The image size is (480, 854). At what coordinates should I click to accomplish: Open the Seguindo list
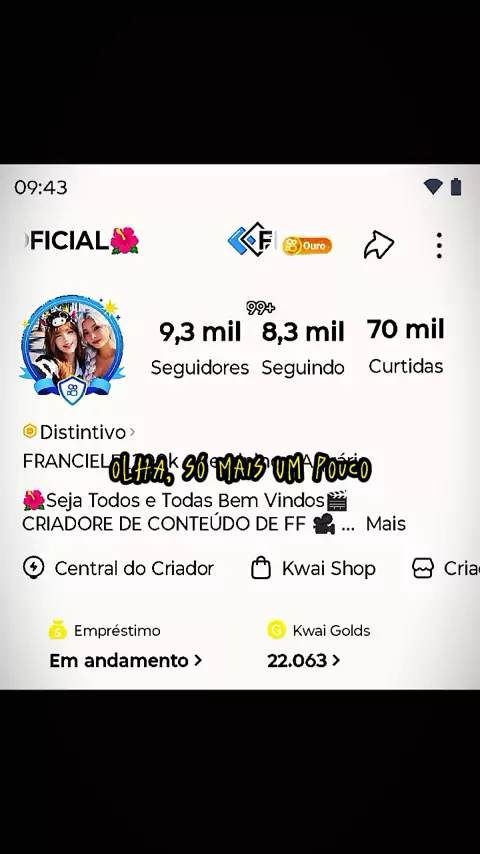coord(303,349)
